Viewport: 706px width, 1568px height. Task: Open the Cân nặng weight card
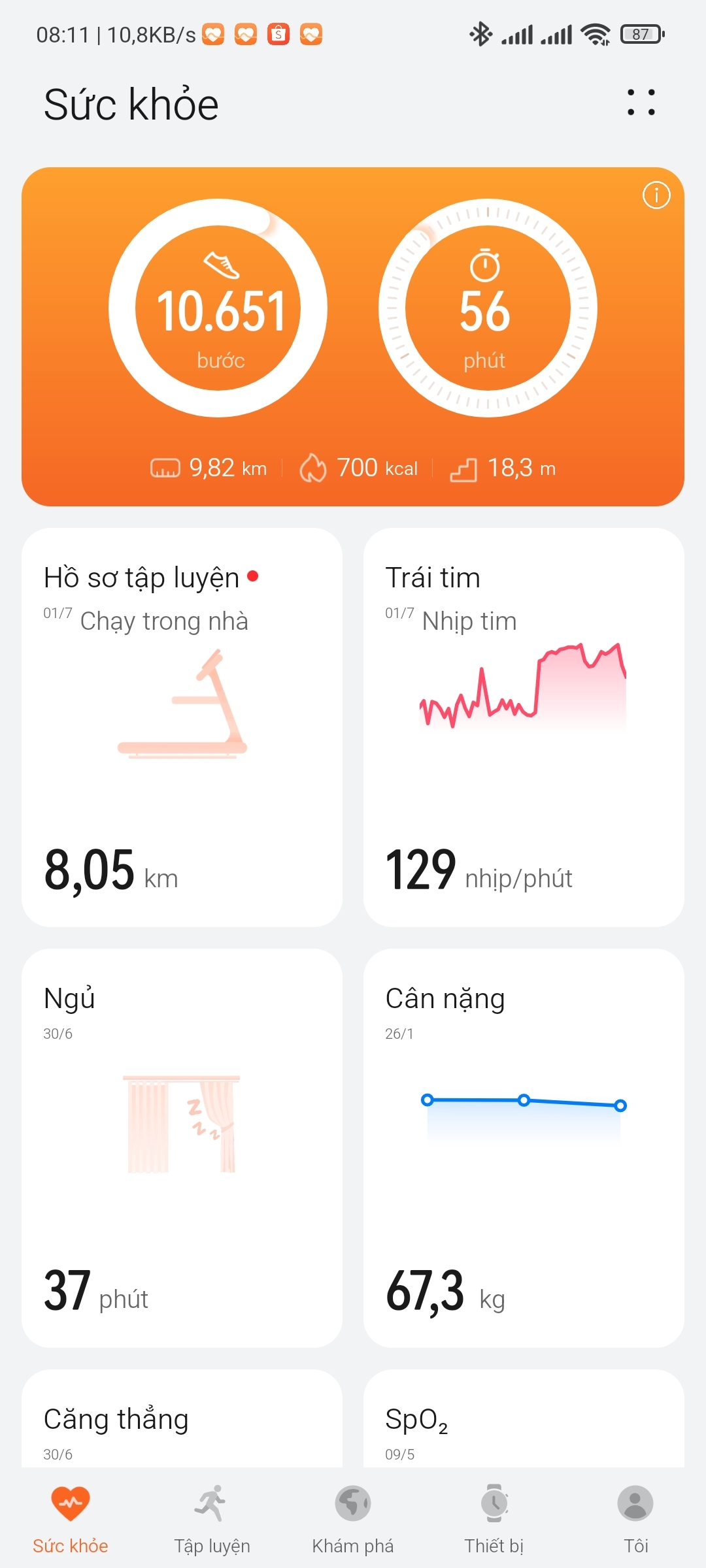click(x=524, y=1148)
